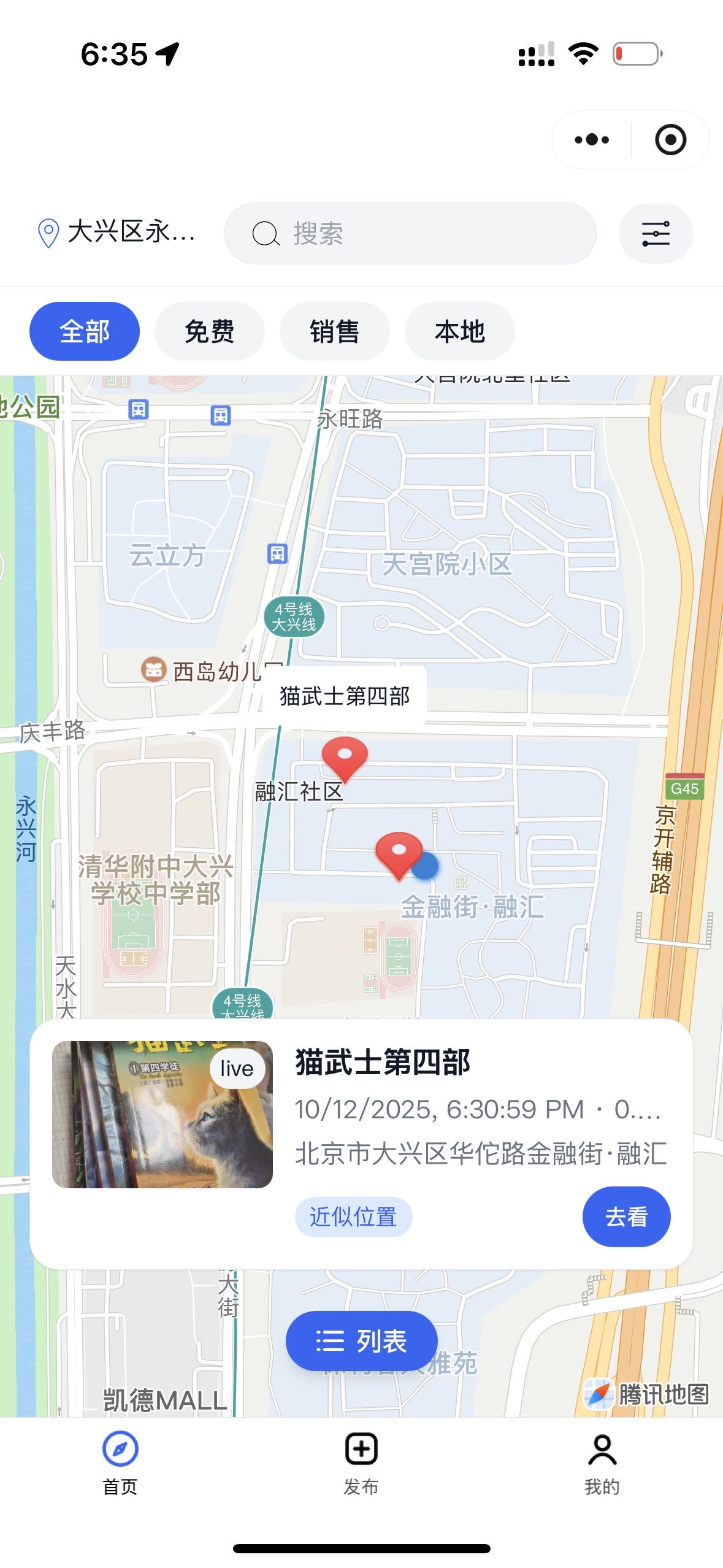The height and width of the screenshot is (1568, 723).
Task: Change the location 大兴区永…
Action: (117, 233)
